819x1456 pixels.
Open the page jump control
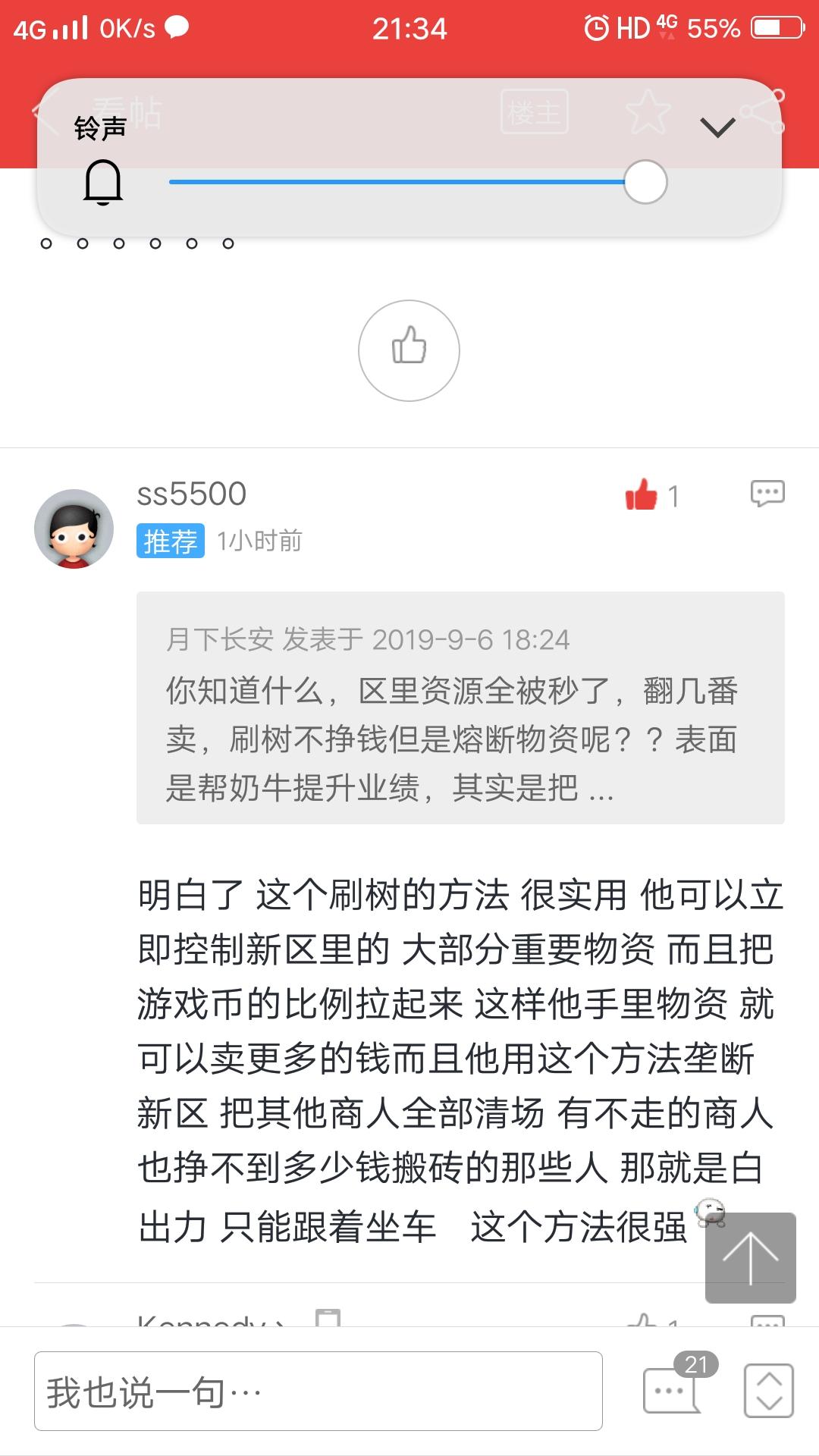click(769, 1391)
